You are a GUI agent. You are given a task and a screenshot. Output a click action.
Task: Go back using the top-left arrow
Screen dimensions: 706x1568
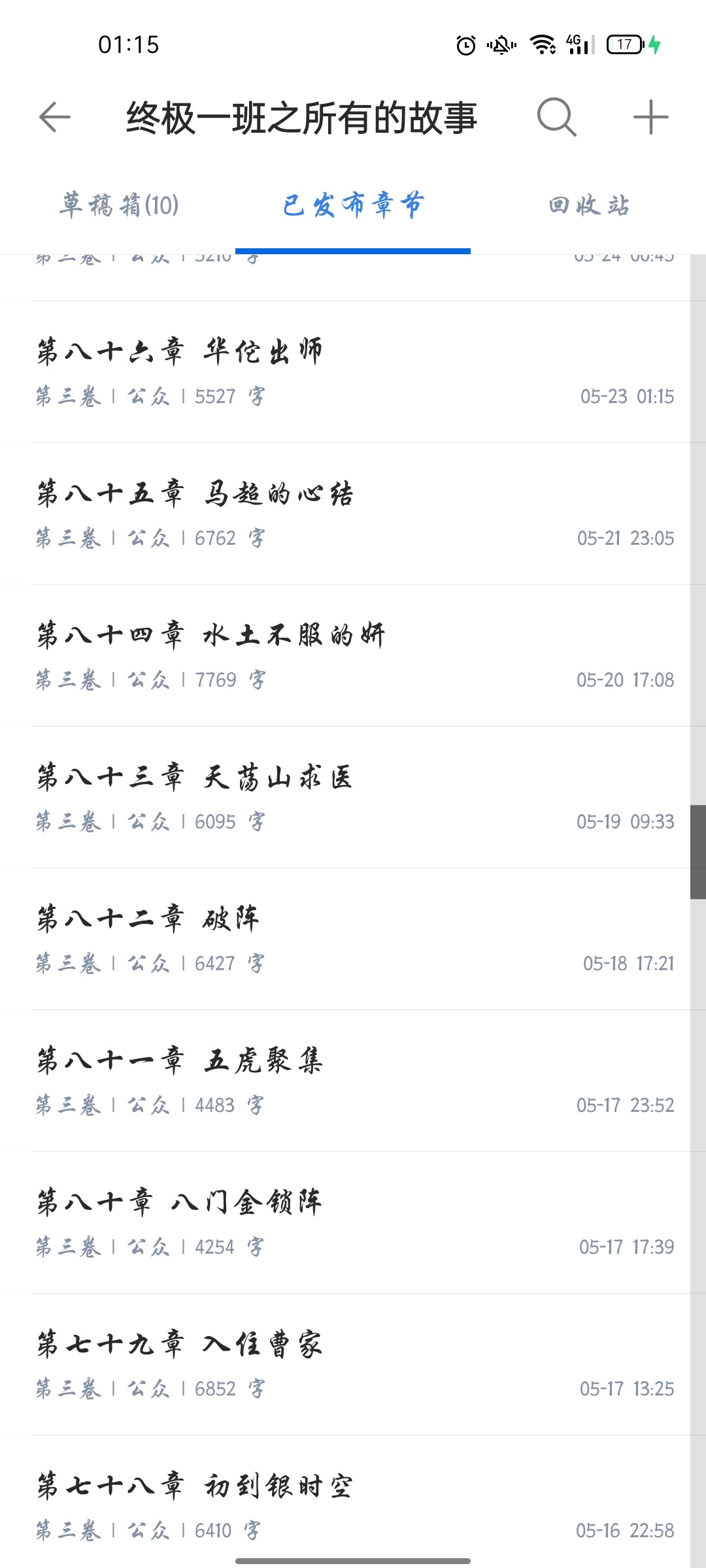(x=55, y=118)
